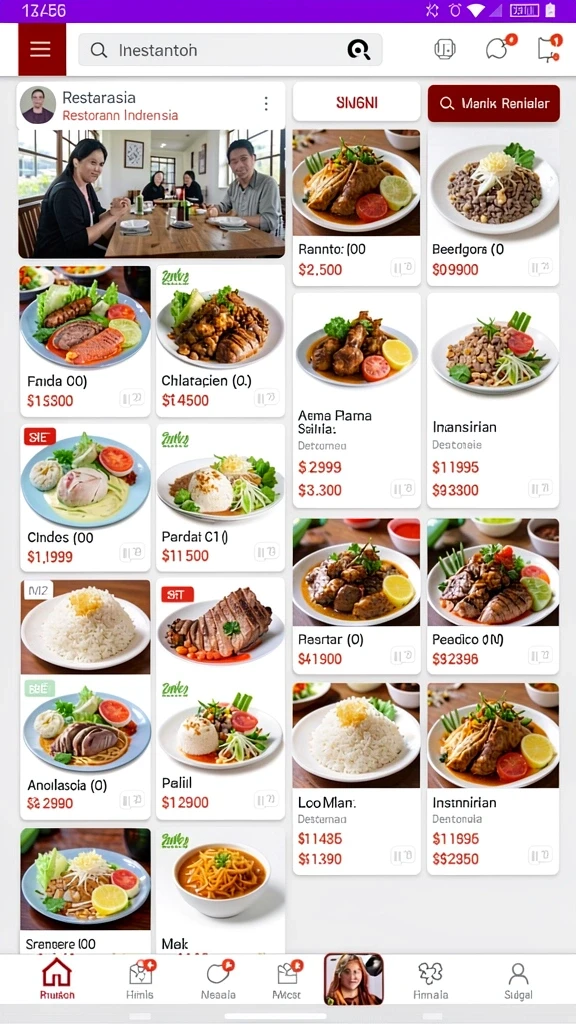This screenshot has width=576, height=1024.
Task: Select the SINGNI button
Action: tap(357, 103)
